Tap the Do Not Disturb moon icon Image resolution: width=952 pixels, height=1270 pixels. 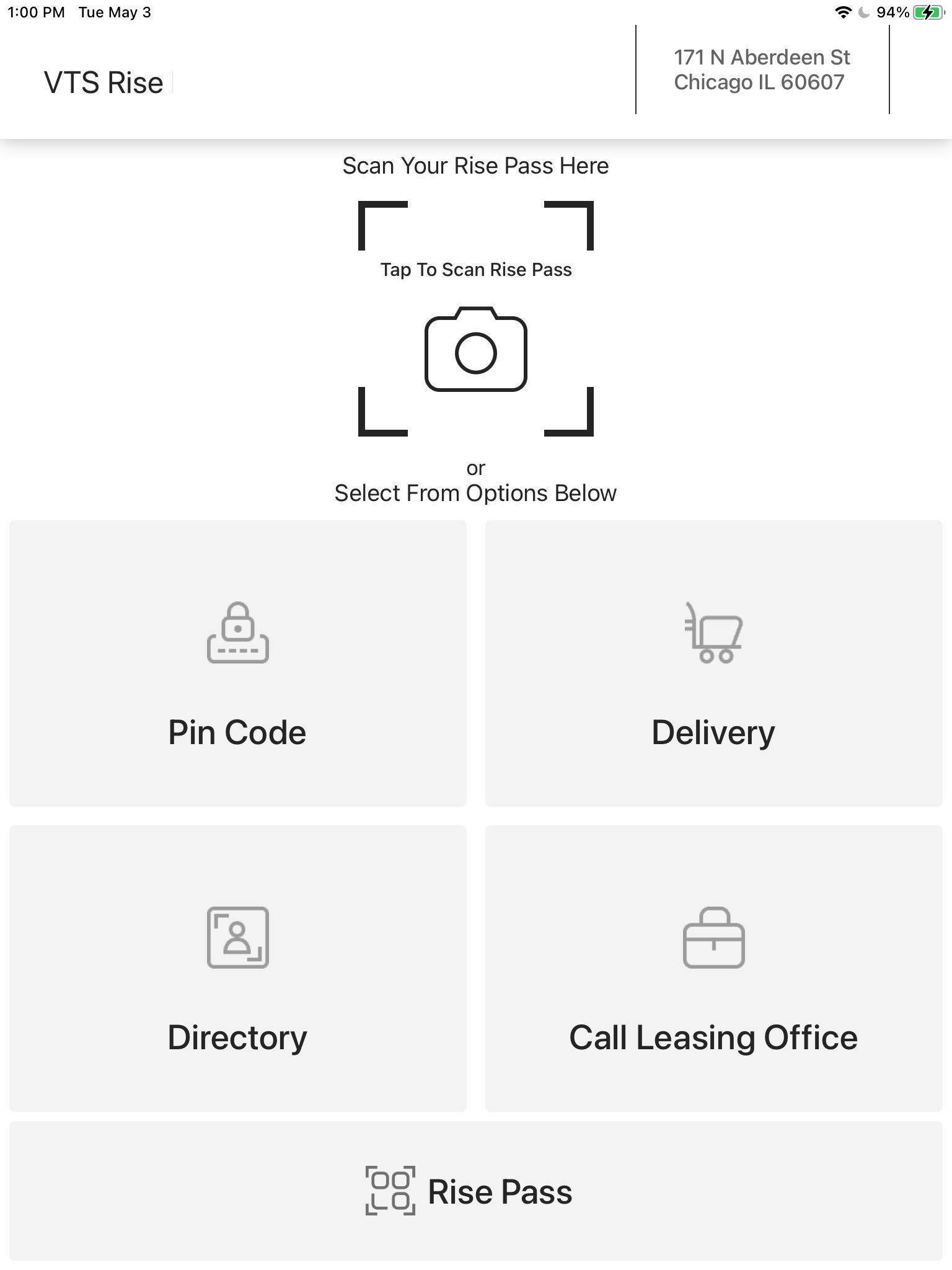(864, 11)
